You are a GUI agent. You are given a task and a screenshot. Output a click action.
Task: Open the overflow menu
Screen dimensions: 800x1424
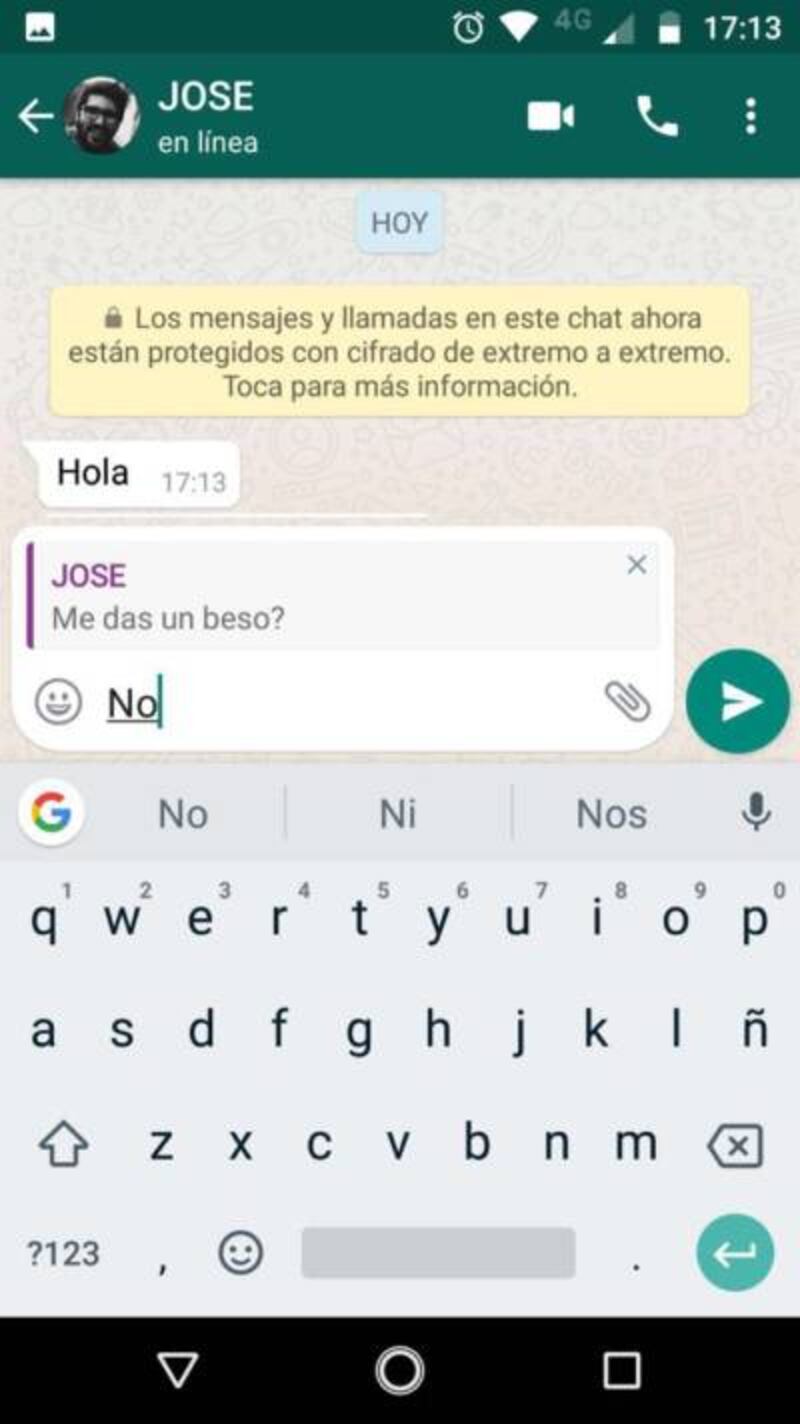click(x=751, y=117)
